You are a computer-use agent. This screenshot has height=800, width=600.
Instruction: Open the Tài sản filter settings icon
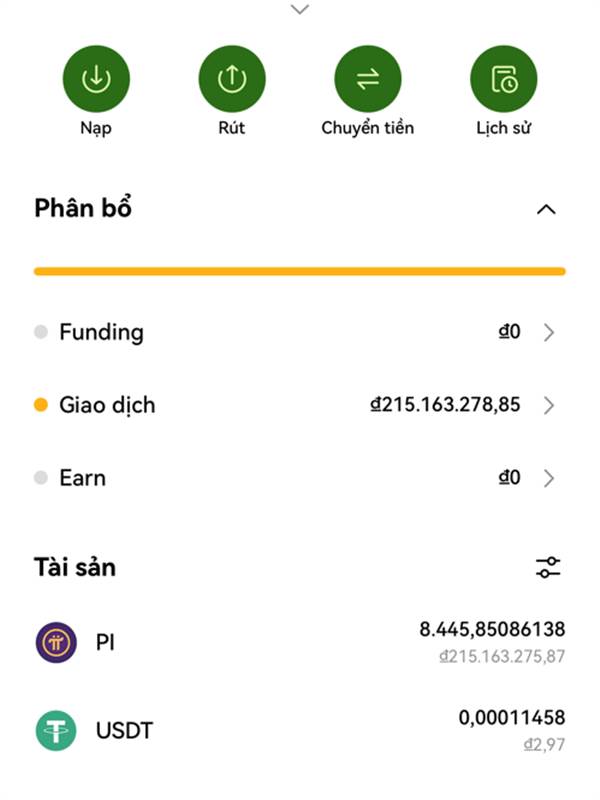tap(548, 568)
